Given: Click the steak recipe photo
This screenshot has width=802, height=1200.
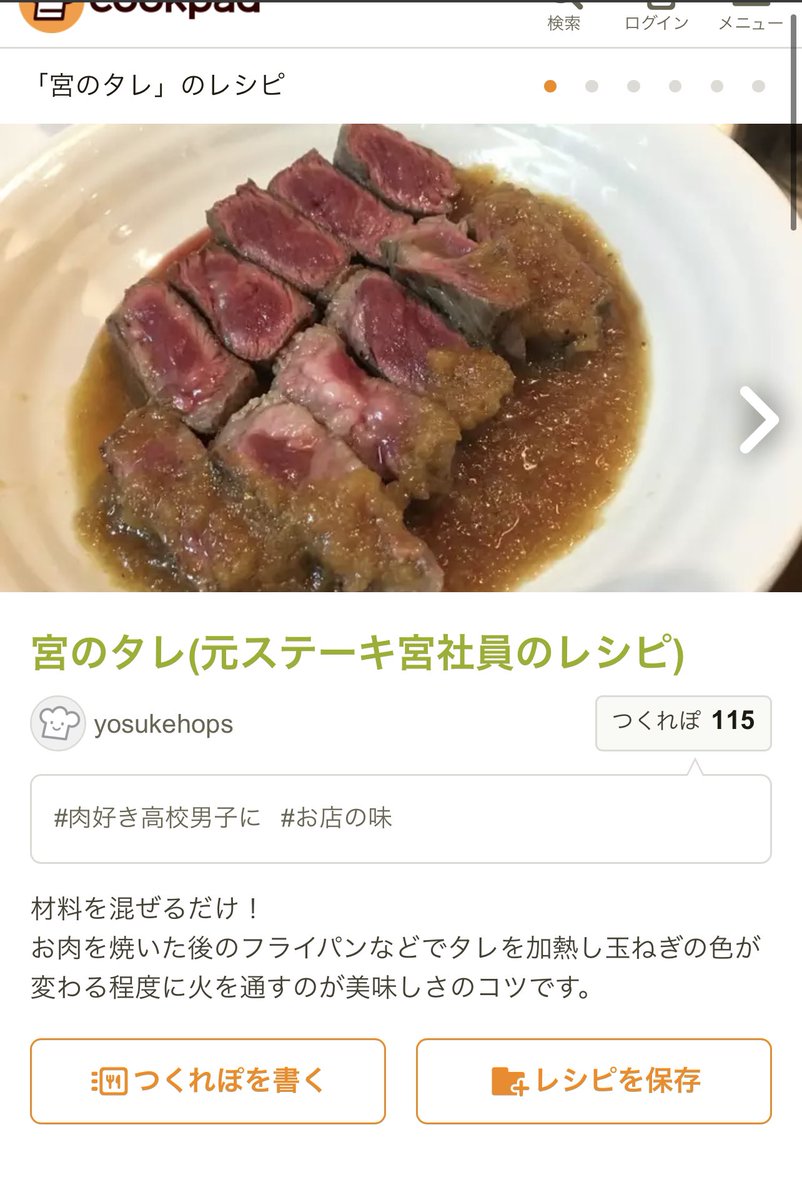Looking at the screenshot, I should pyautogui.click(x=400, y=360).
